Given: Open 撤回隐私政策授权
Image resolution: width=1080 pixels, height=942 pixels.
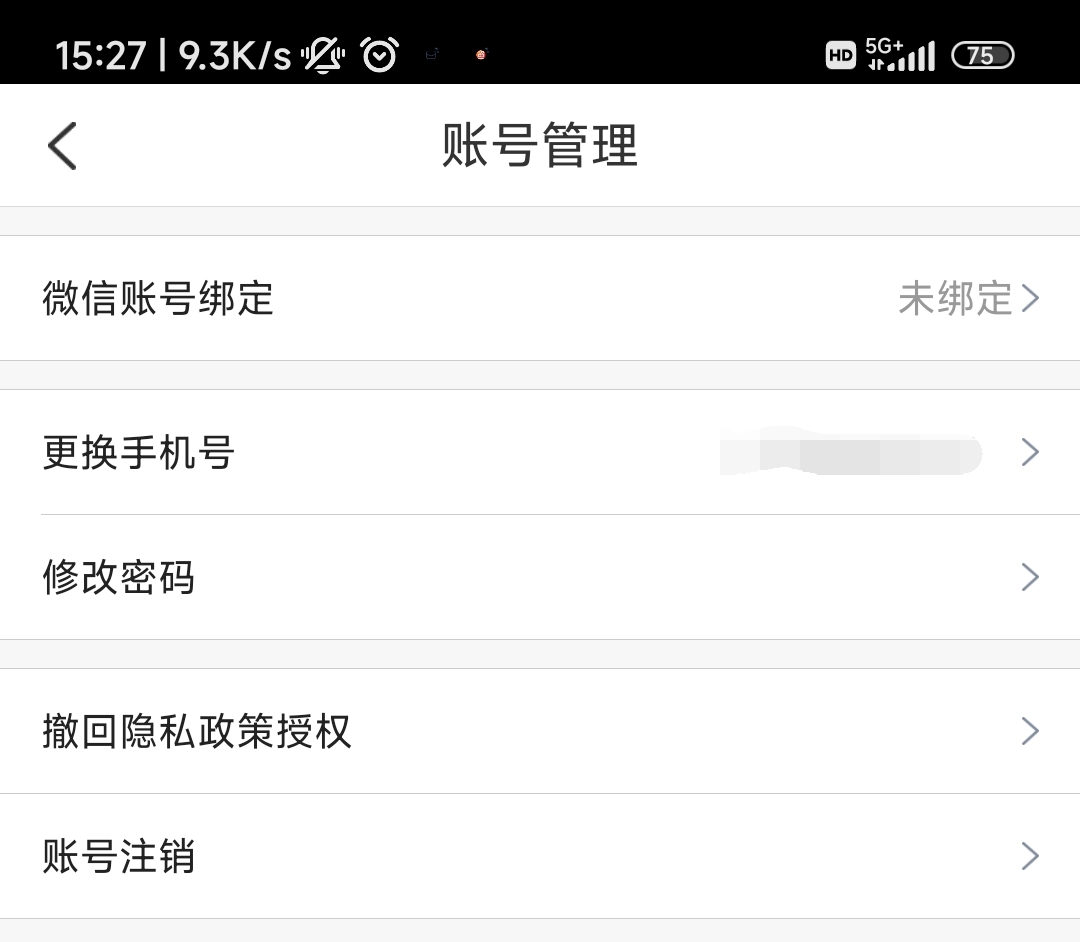Looking at the screenshot, I should [x=540, y=731].
